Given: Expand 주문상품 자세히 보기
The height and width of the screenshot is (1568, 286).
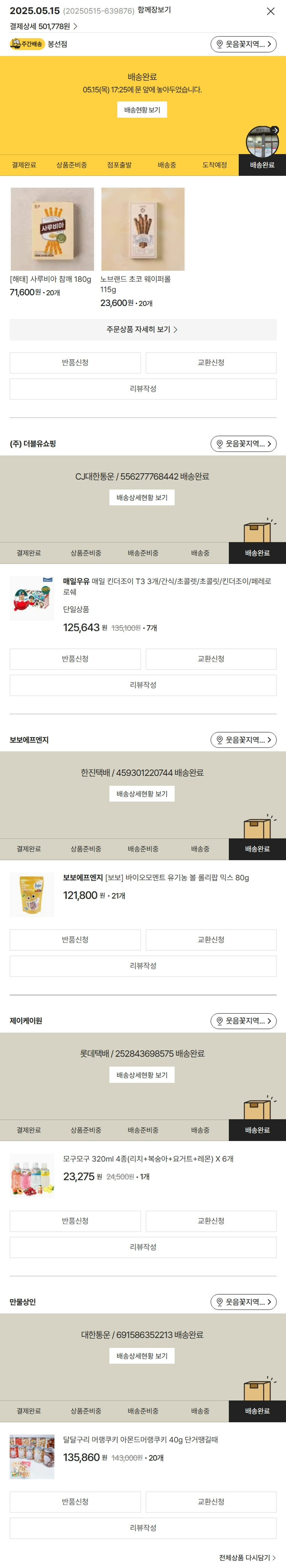Looking at the screenshot, I should pos(142,329).
